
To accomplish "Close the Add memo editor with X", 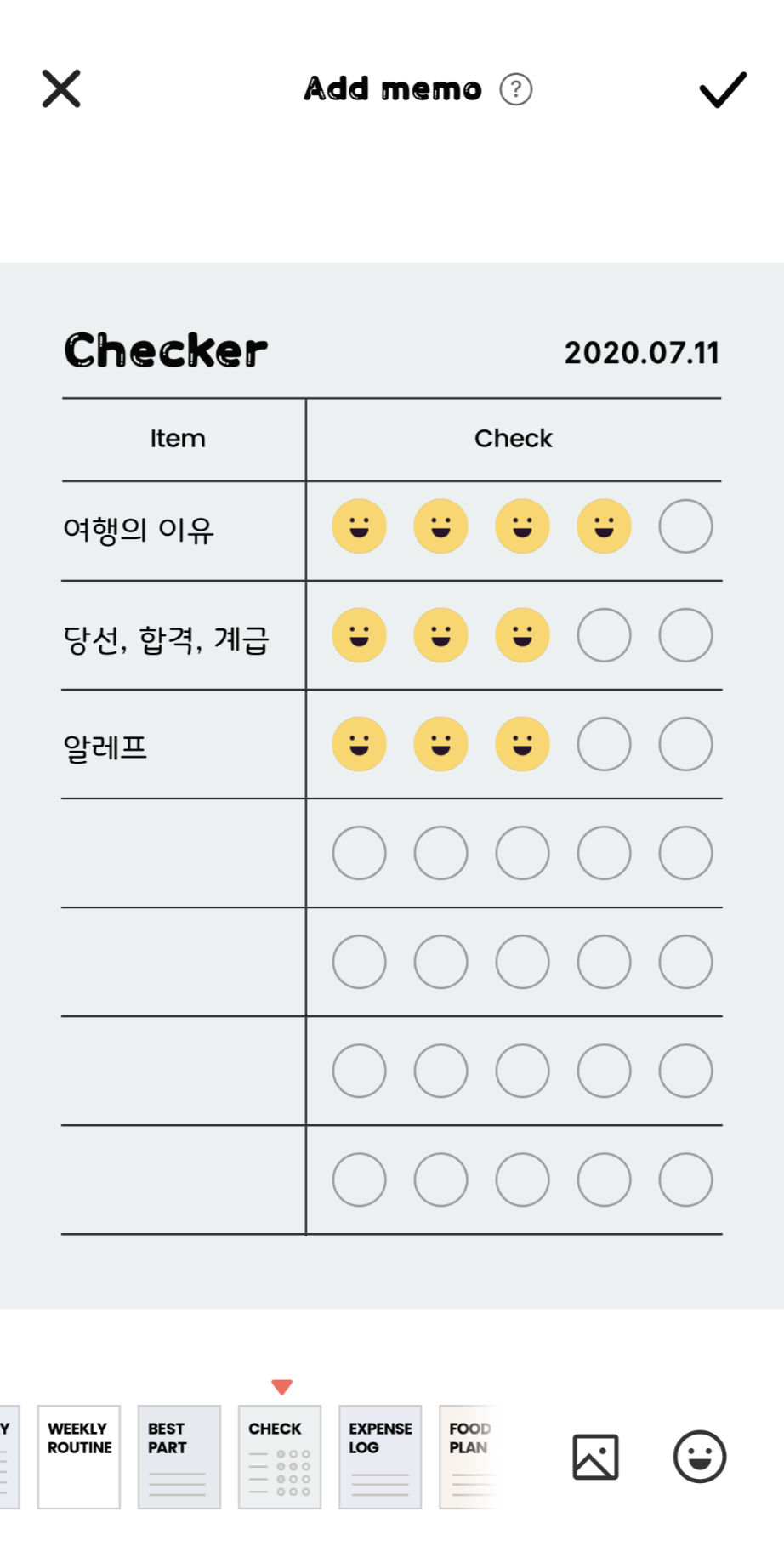I will coord(60,88).
